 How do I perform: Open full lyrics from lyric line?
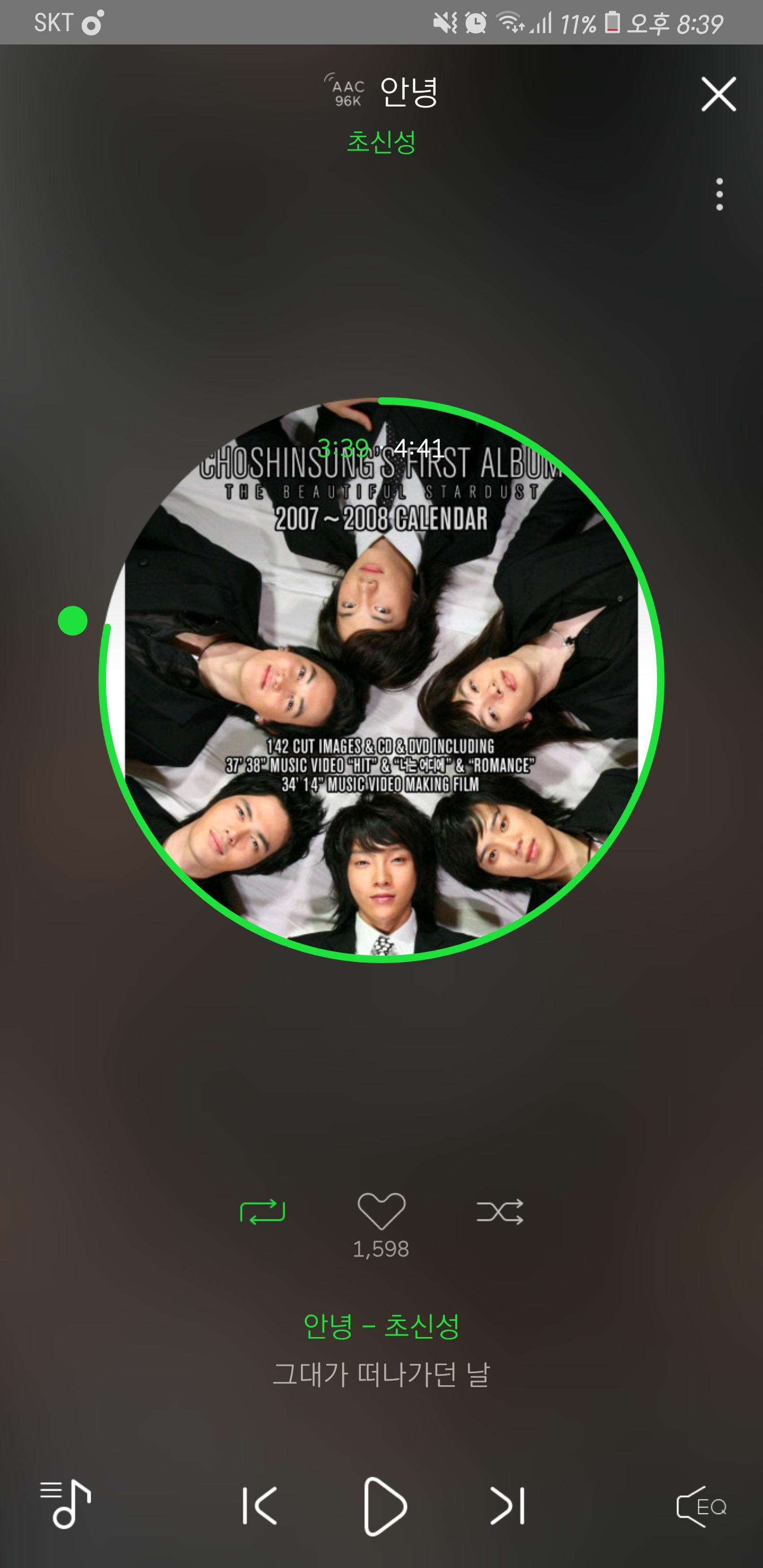click(x=381, y=1375)
